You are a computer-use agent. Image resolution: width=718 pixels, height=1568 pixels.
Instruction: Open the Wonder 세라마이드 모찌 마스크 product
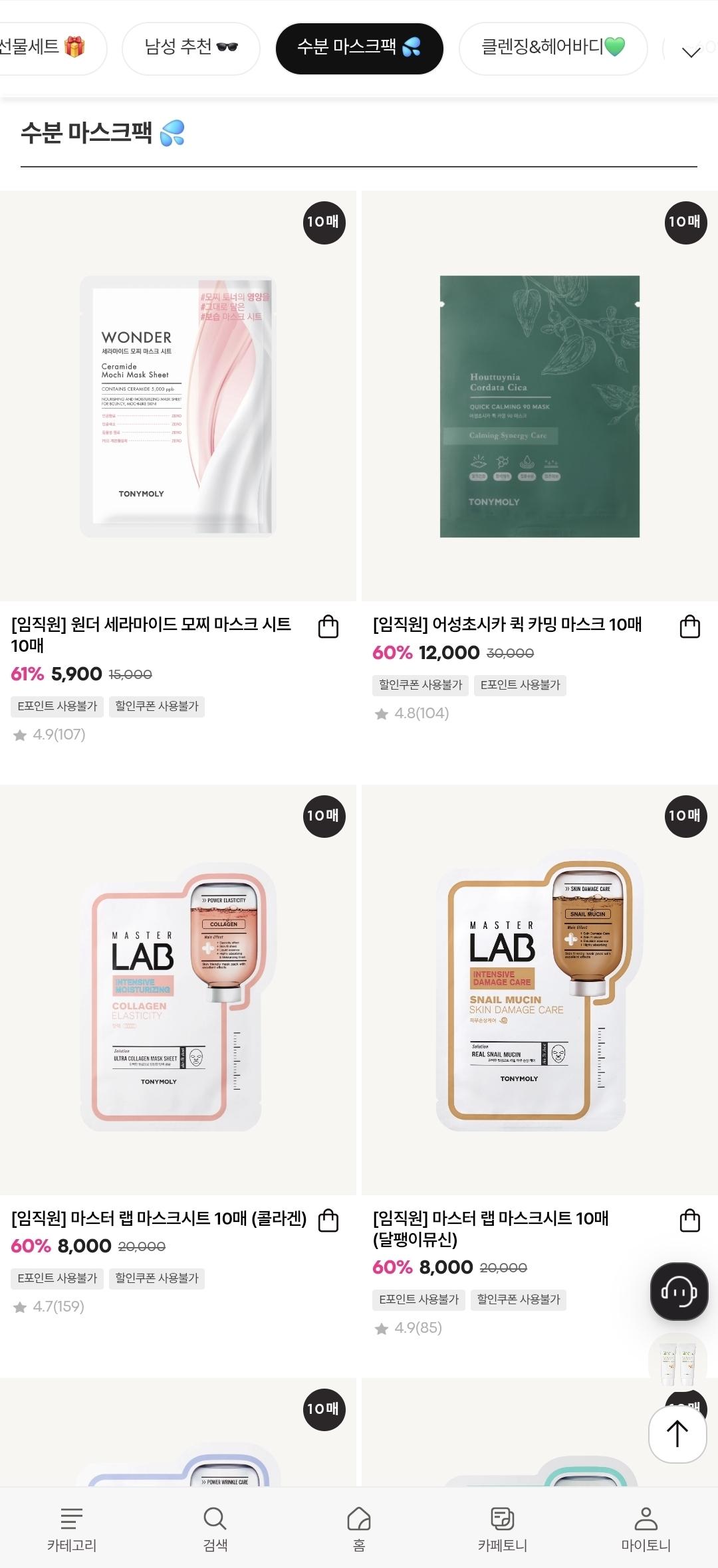pyautogui.click(x=178, y=405)
